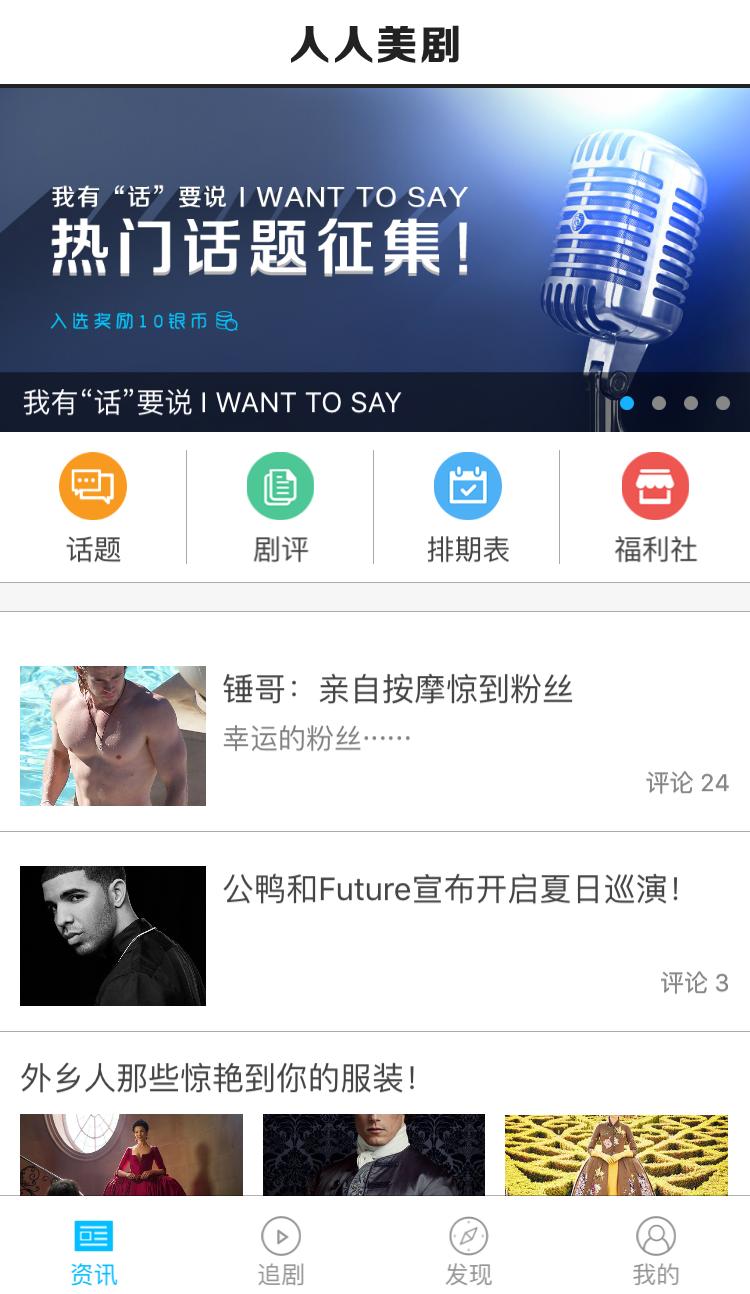The width and height of the screenshot is (750, 1294).
Task: Open the 外乡人那些惊艳到你的服装 article
Action: click(218, 1078)
